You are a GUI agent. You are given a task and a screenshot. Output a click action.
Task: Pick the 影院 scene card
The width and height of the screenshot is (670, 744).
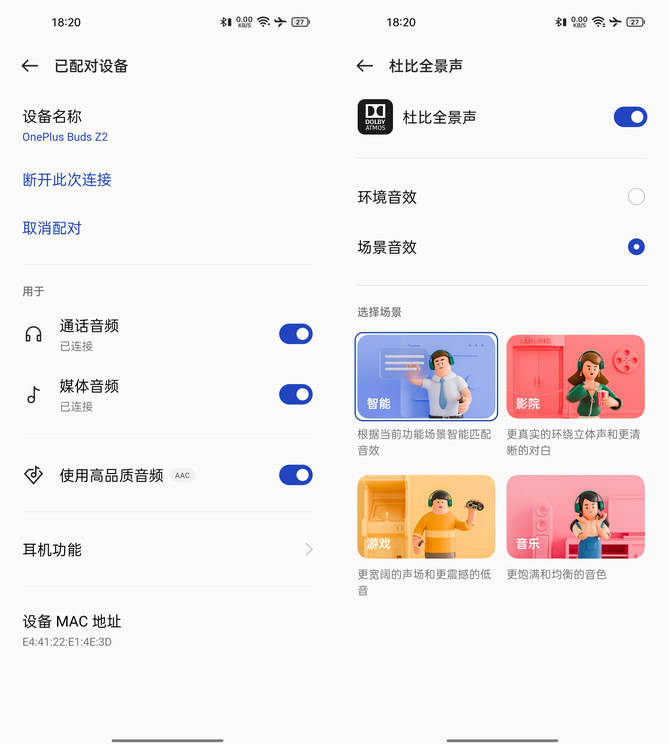[575, 376]
